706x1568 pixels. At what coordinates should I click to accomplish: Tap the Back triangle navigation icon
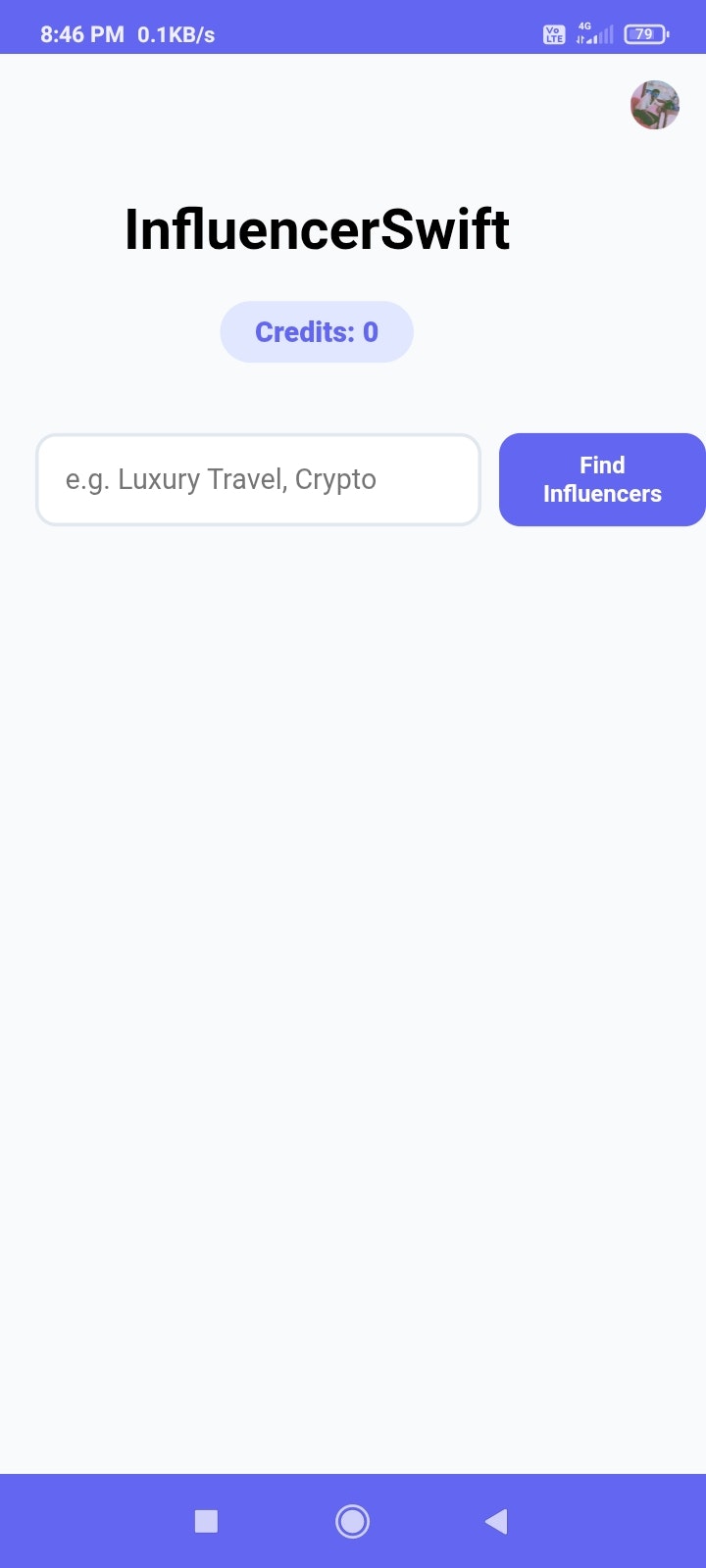(x=496, y=1520)
